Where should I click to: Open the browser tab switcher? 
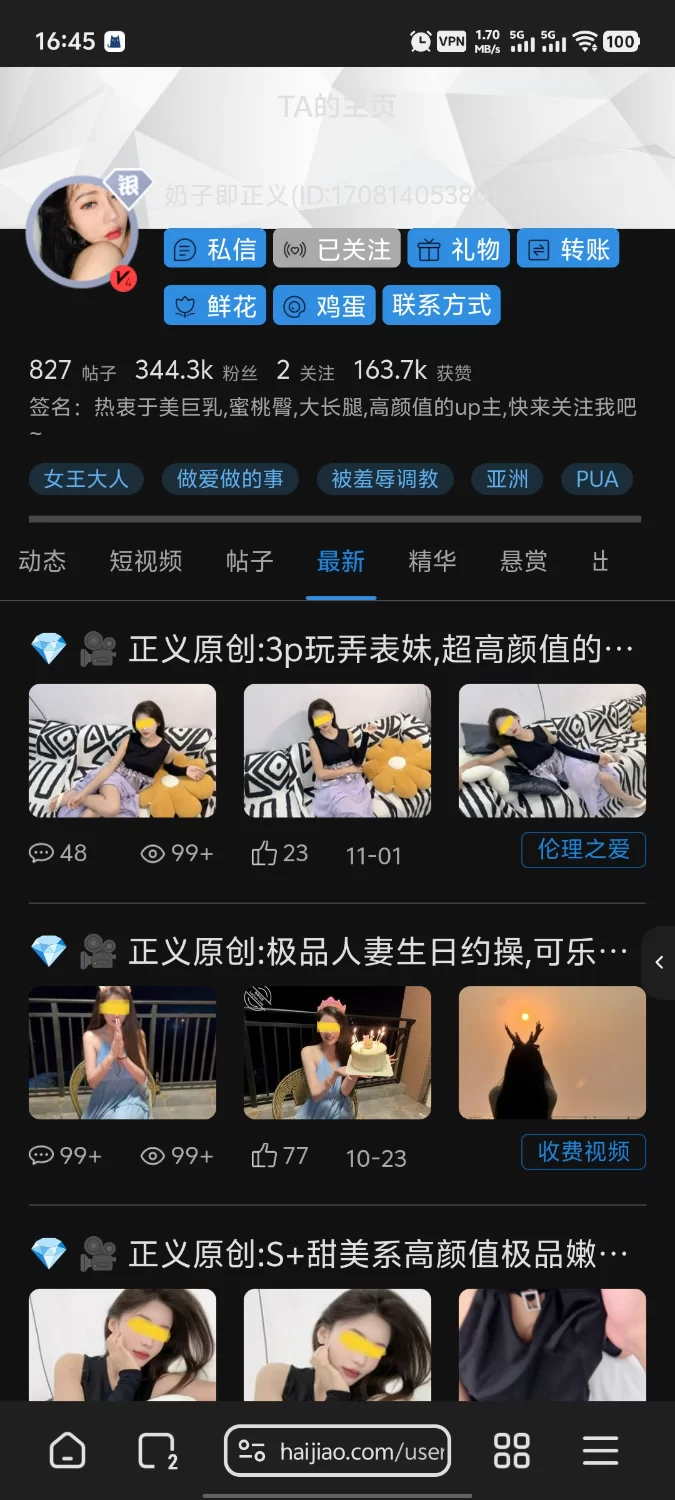click(158, 1450)
